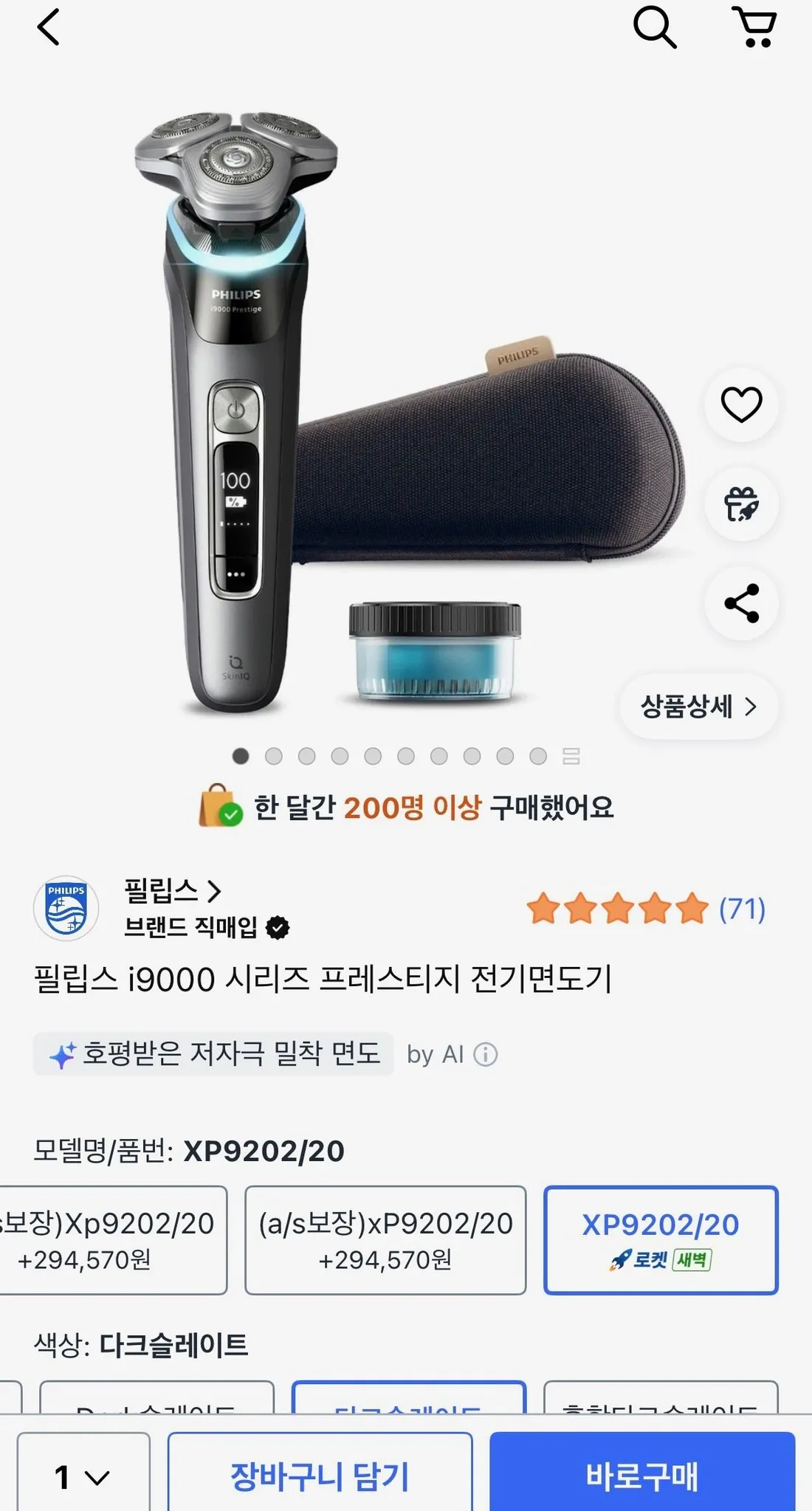Tap the back arrow icon
This screenshot has width=812, height=1511.
coord(48,30)
